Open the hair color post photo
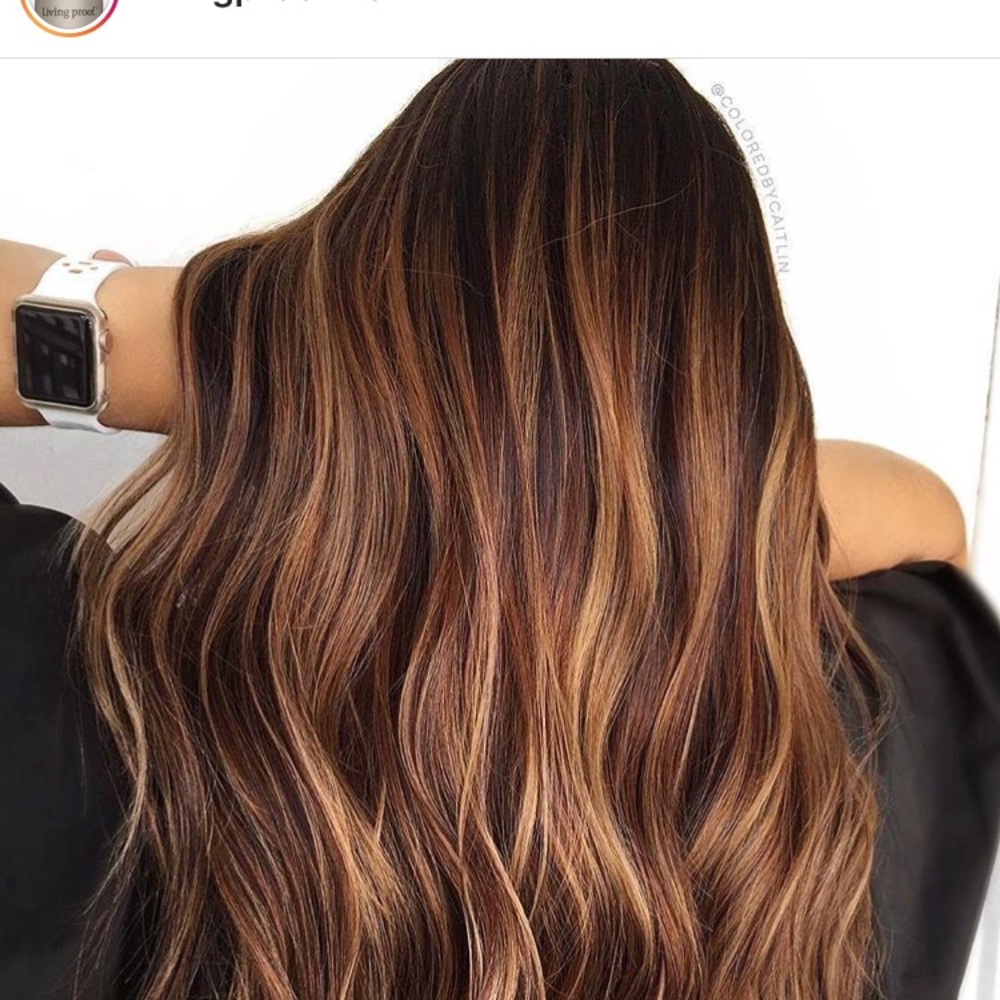The width and height of the screenshot is (1000, 1000). (x=500, y=530)
